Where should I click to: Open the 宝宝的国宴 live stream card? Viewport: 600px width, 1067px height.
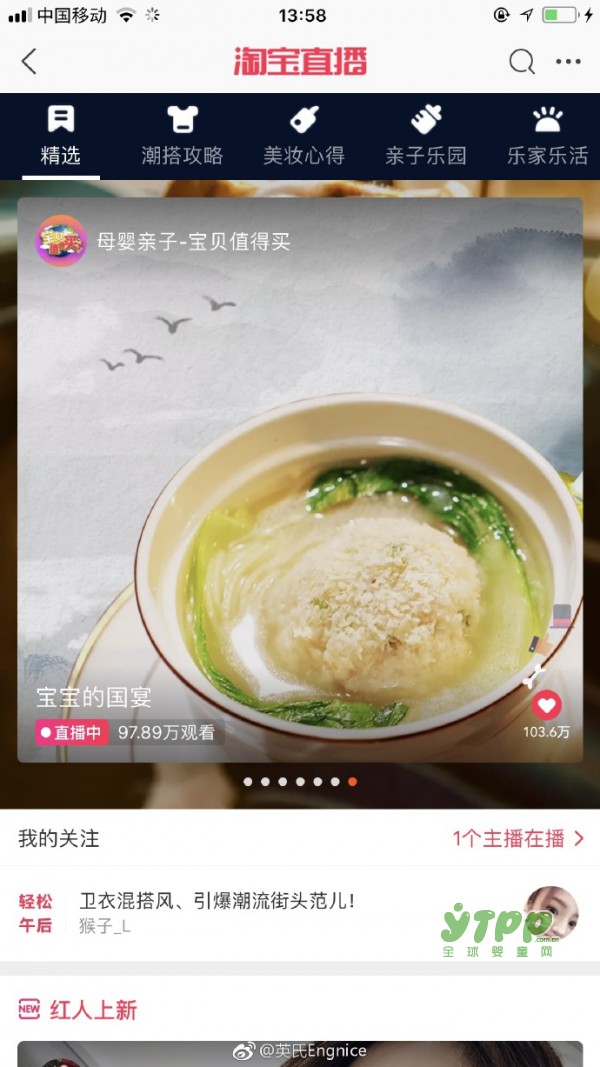coord(300,480)
